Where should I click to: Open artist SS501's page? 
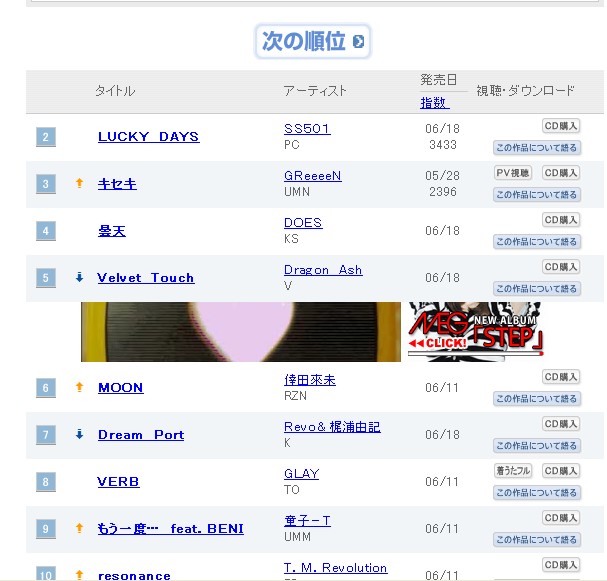click(x=306, y=129)
